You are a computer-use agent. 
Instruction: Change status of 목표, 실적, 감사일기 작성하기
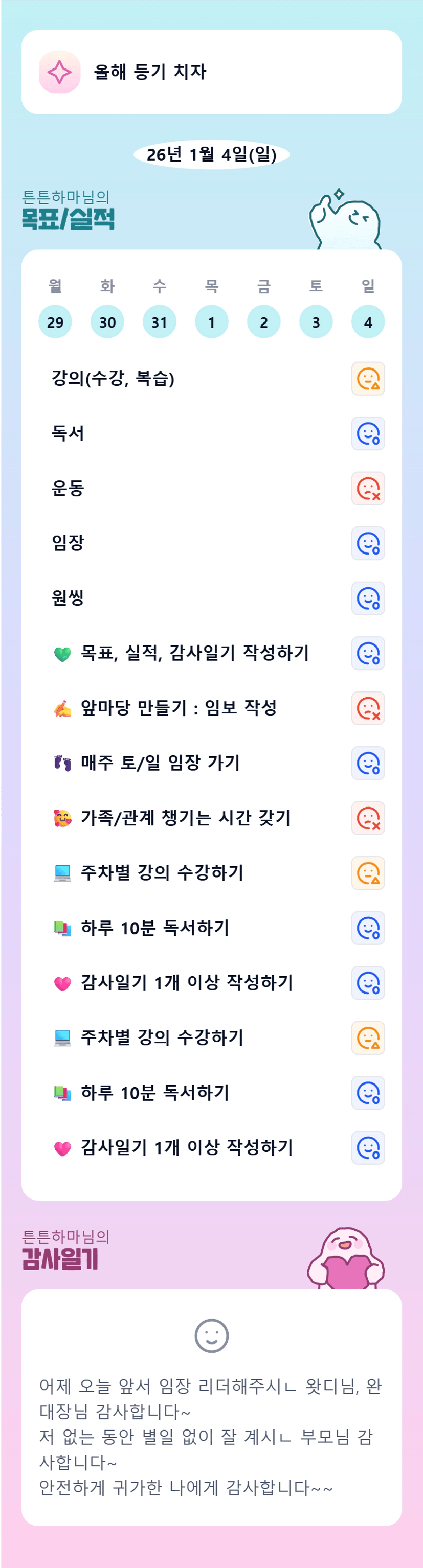pos(368,653)
